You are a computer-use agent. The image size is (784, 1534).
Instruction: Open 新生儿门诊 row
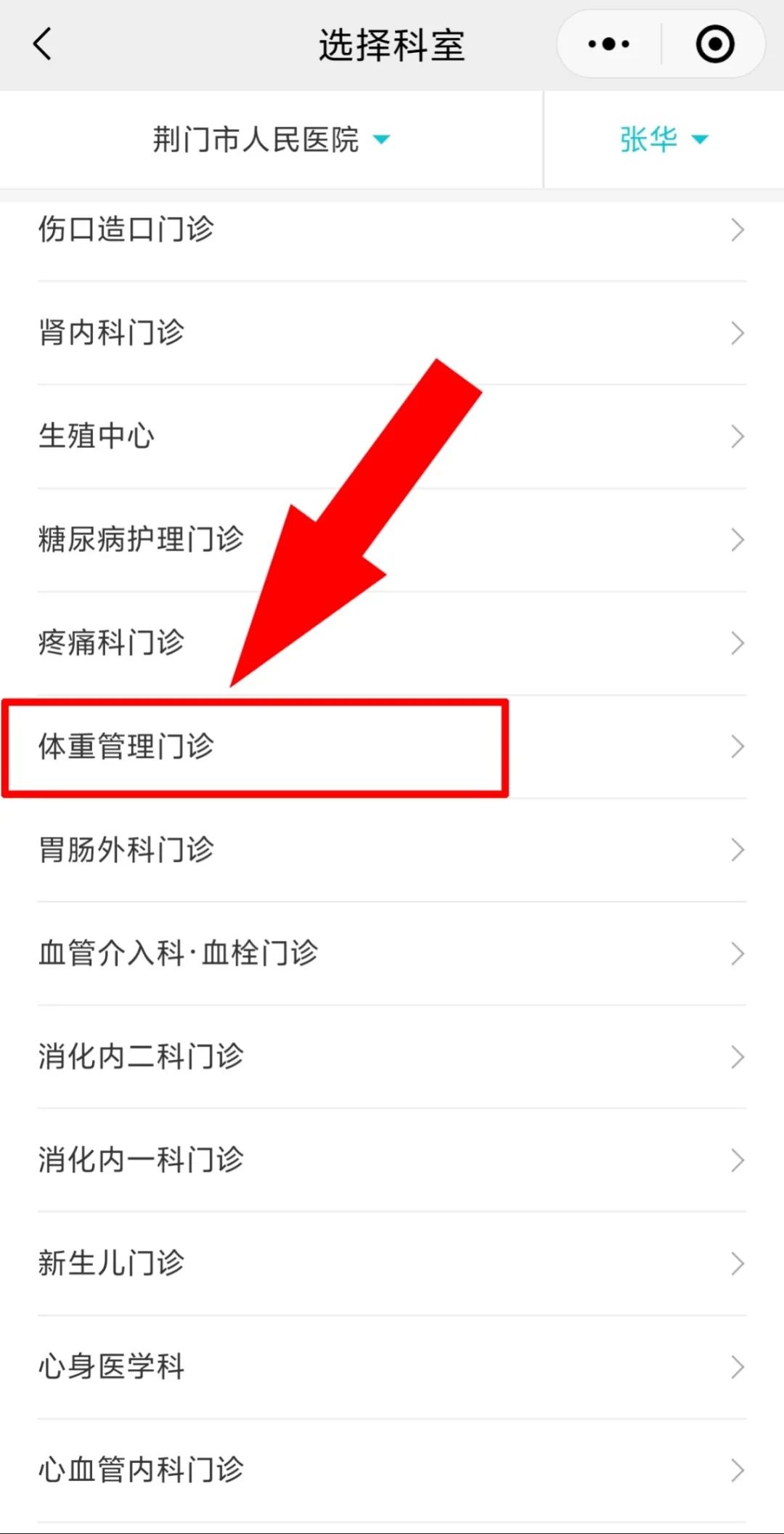point(392,1264)
